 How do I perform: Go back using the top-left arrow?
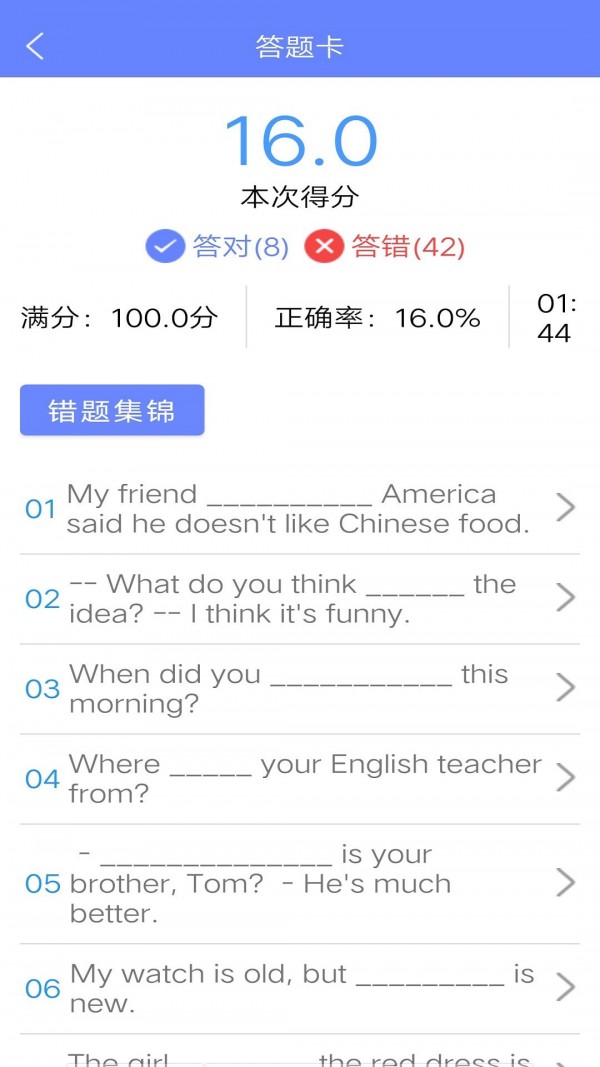[x=36, y=46]
